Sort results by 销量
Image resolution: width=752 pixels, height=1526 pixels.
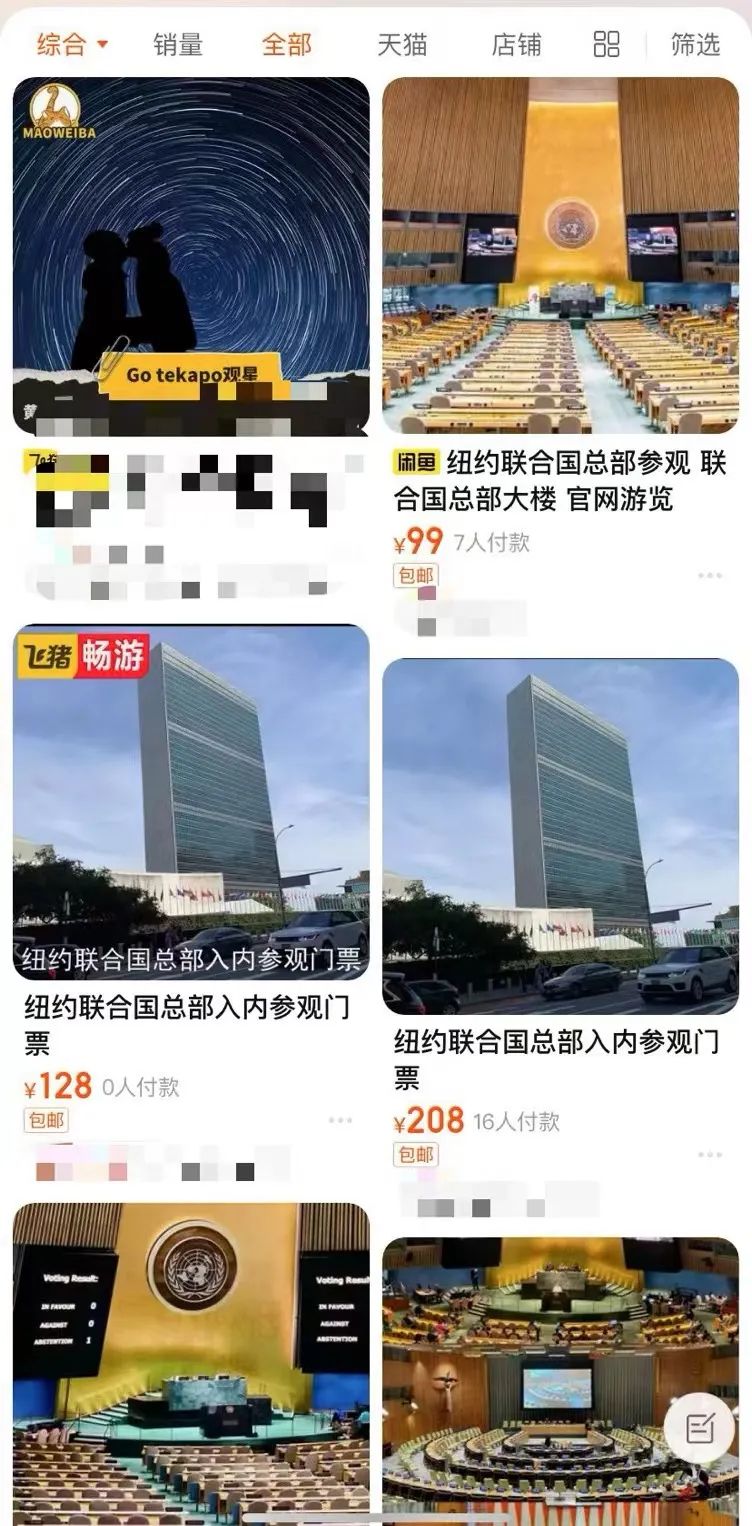[178, 44]
